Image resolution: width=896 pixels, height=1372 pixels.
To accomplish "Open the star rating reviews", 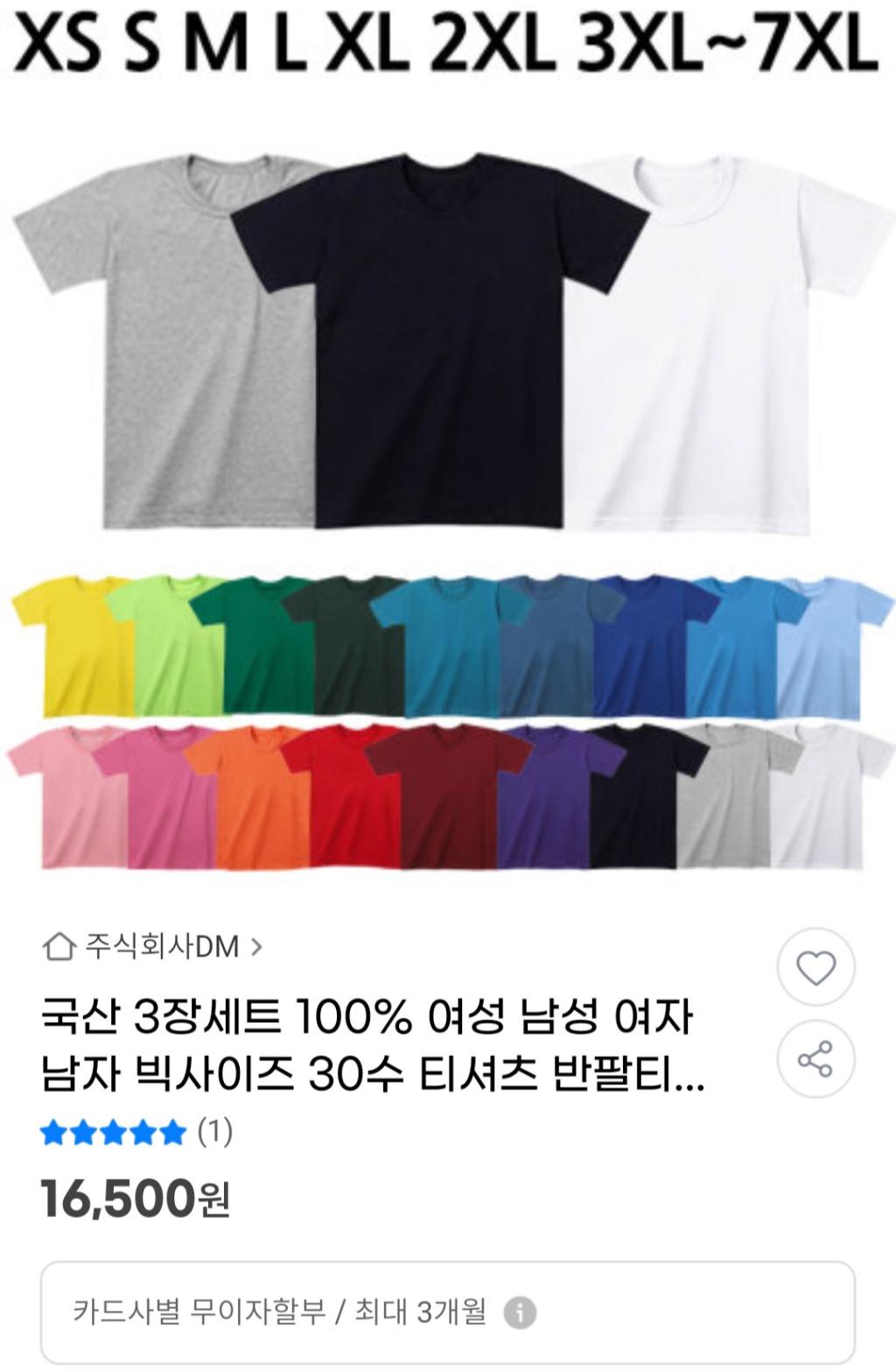I will click(x=136, y=1132).
